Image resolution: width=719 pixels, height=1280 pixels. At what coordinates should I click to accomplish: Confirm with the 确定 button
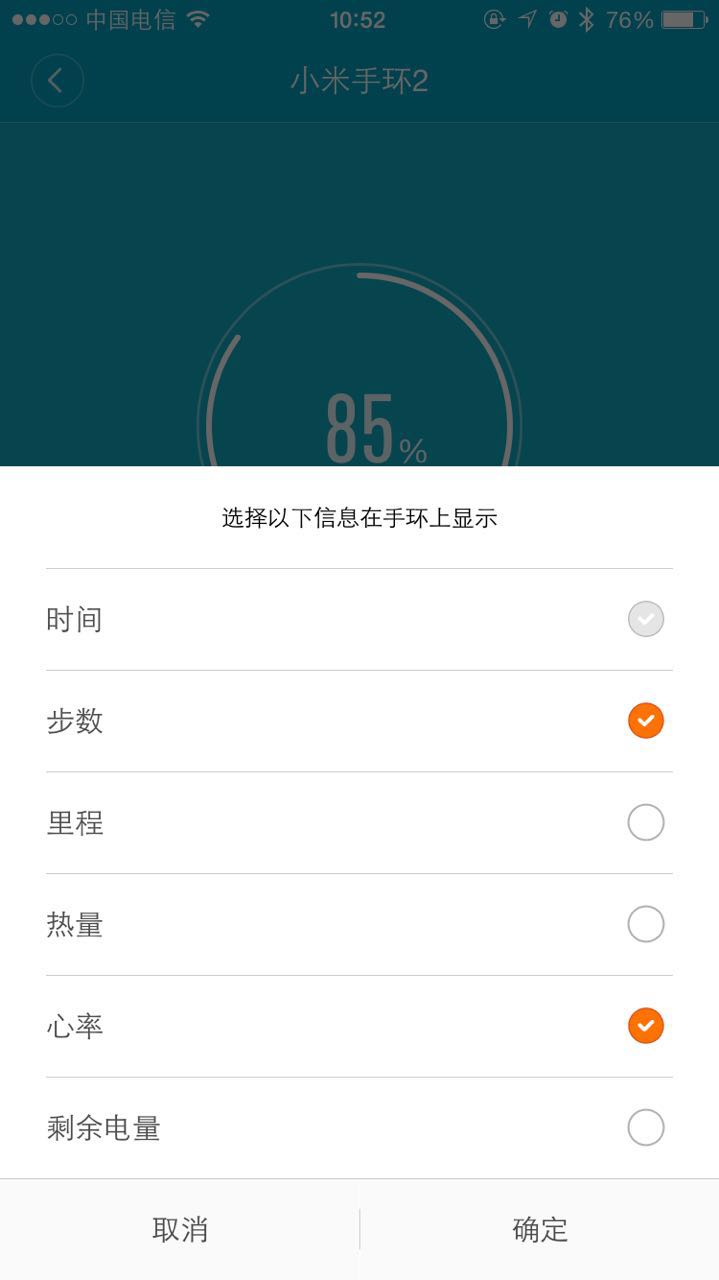[540, 1230]
